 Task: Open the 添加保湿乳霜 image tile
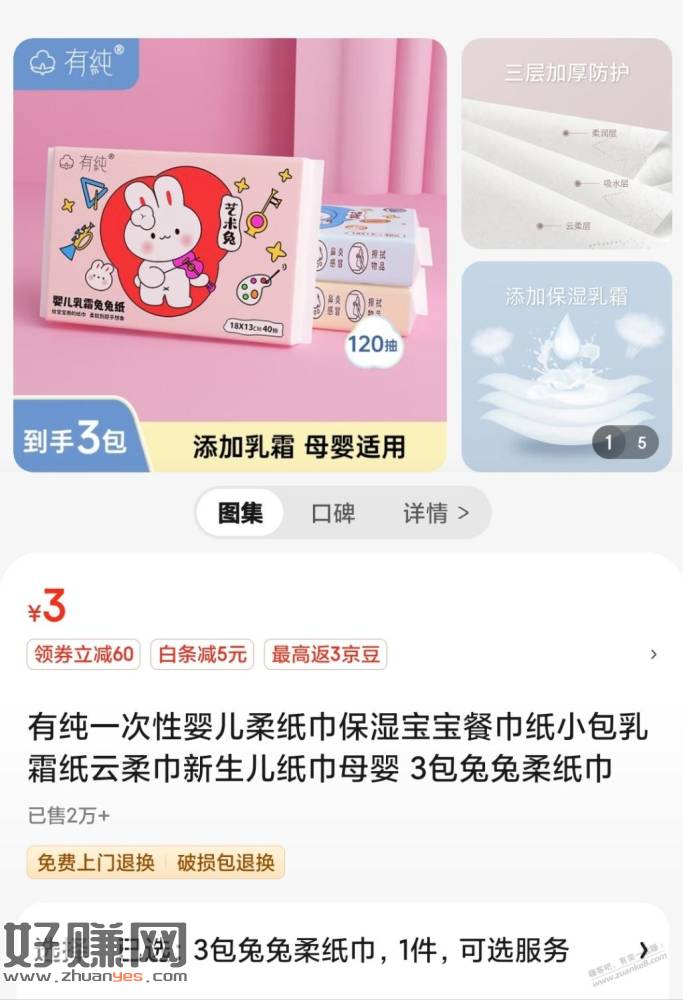tap(566, 365)
